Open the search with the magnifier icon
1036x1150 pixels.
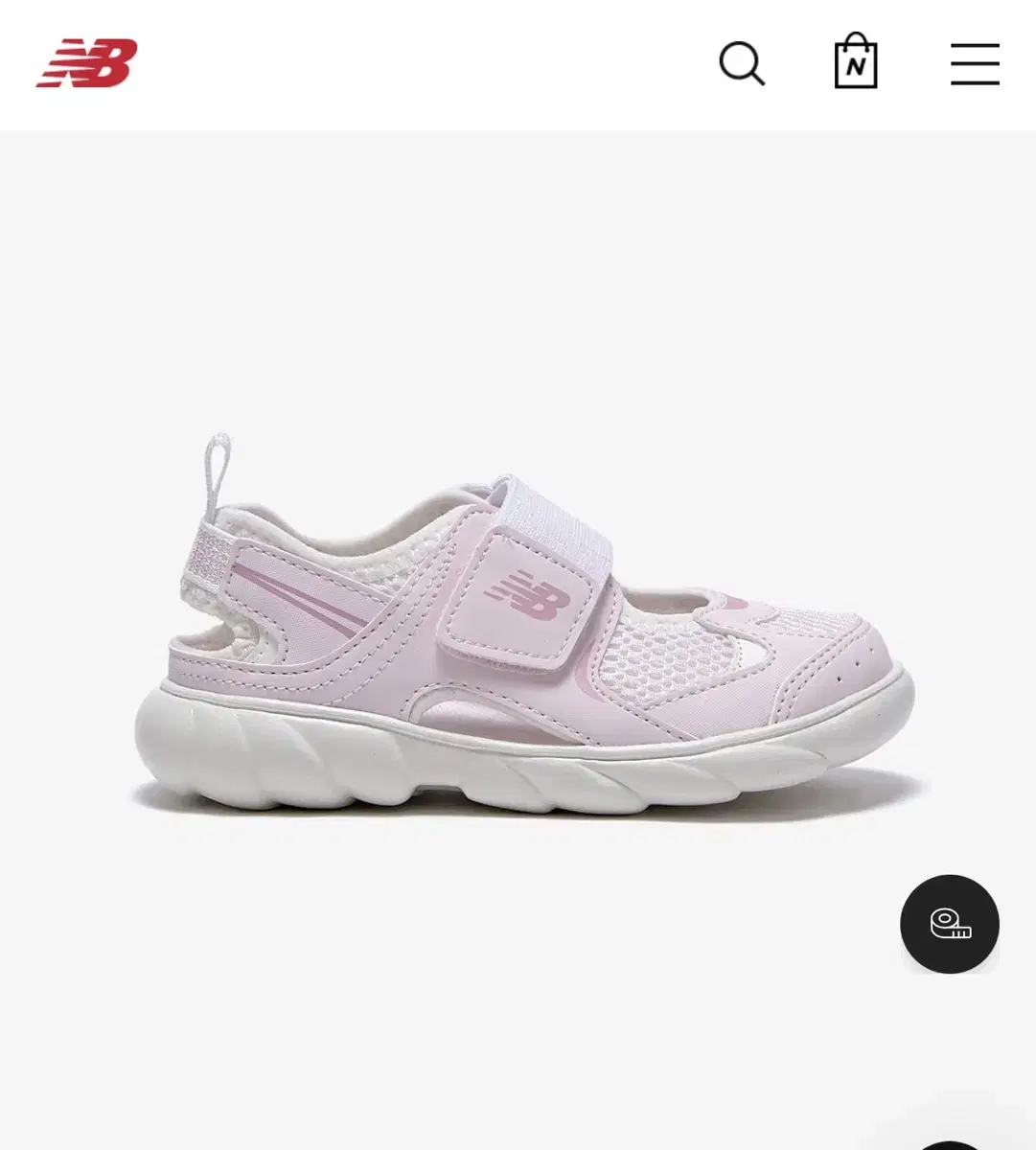tap(743, 65)
